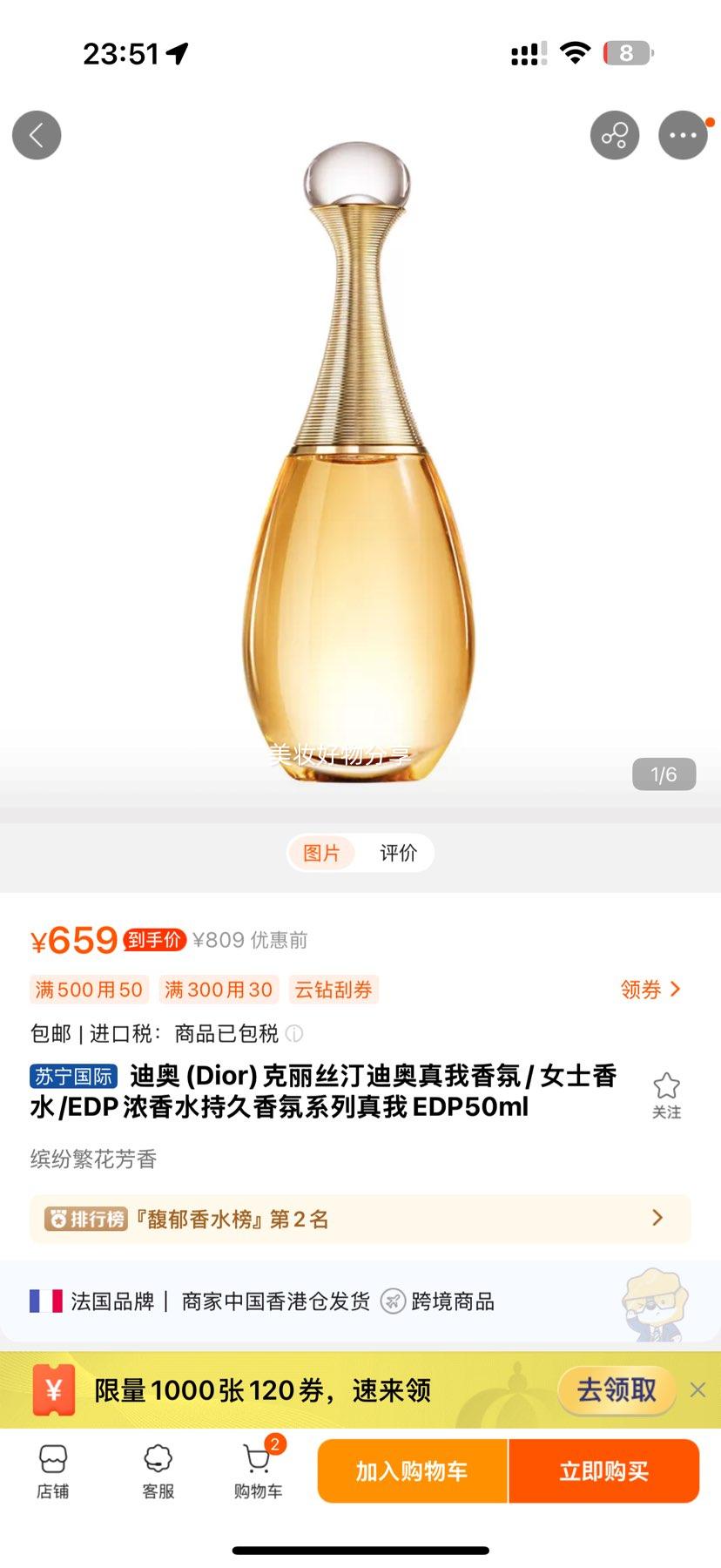This screenshot has height=1568, width=721.
Task: Open the share options icon
Action: pyautogui.click(x=615, y=135)
